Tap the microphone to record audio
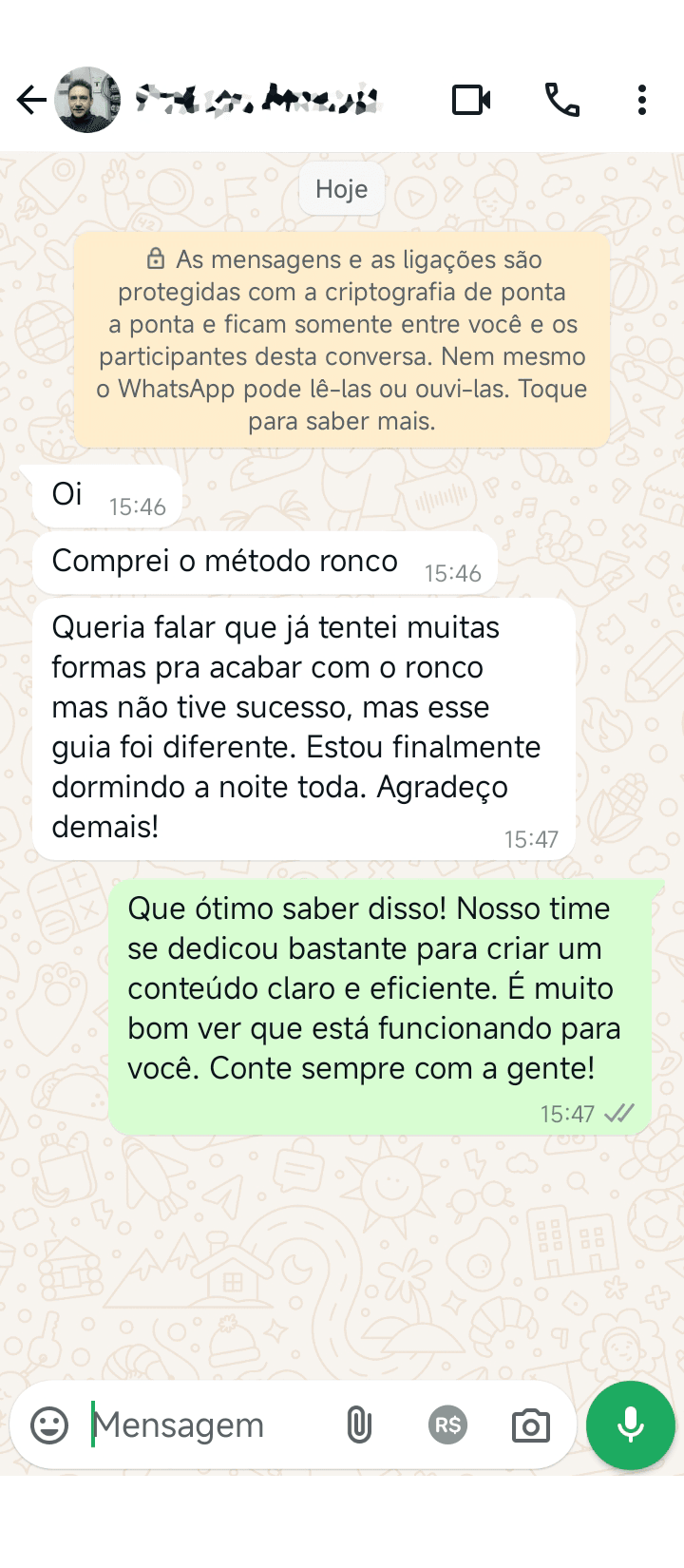The height and width of the screenshot is (1568, 684). 631,1425
